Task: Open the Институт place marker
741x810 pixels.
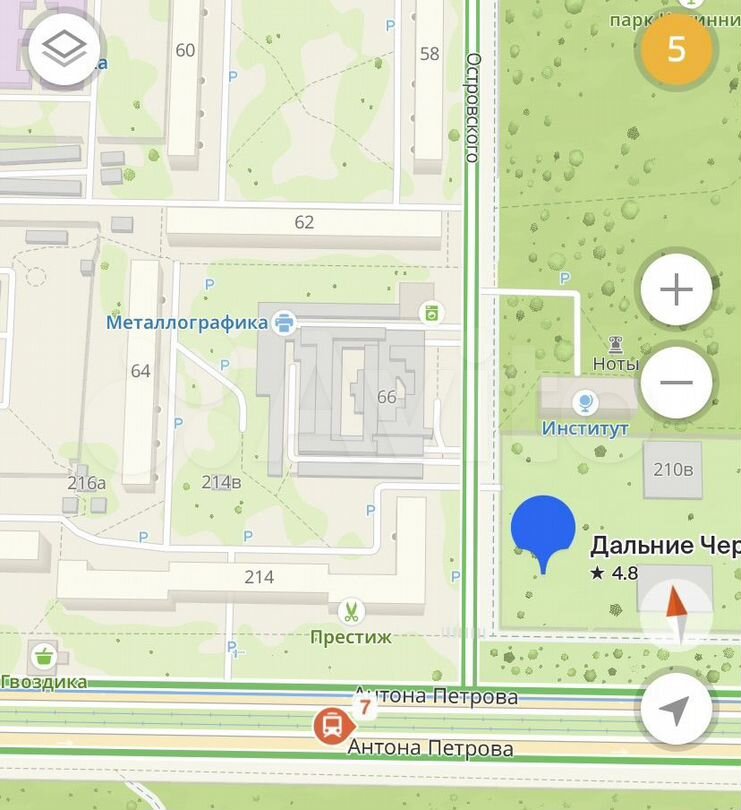Action: 585,404
